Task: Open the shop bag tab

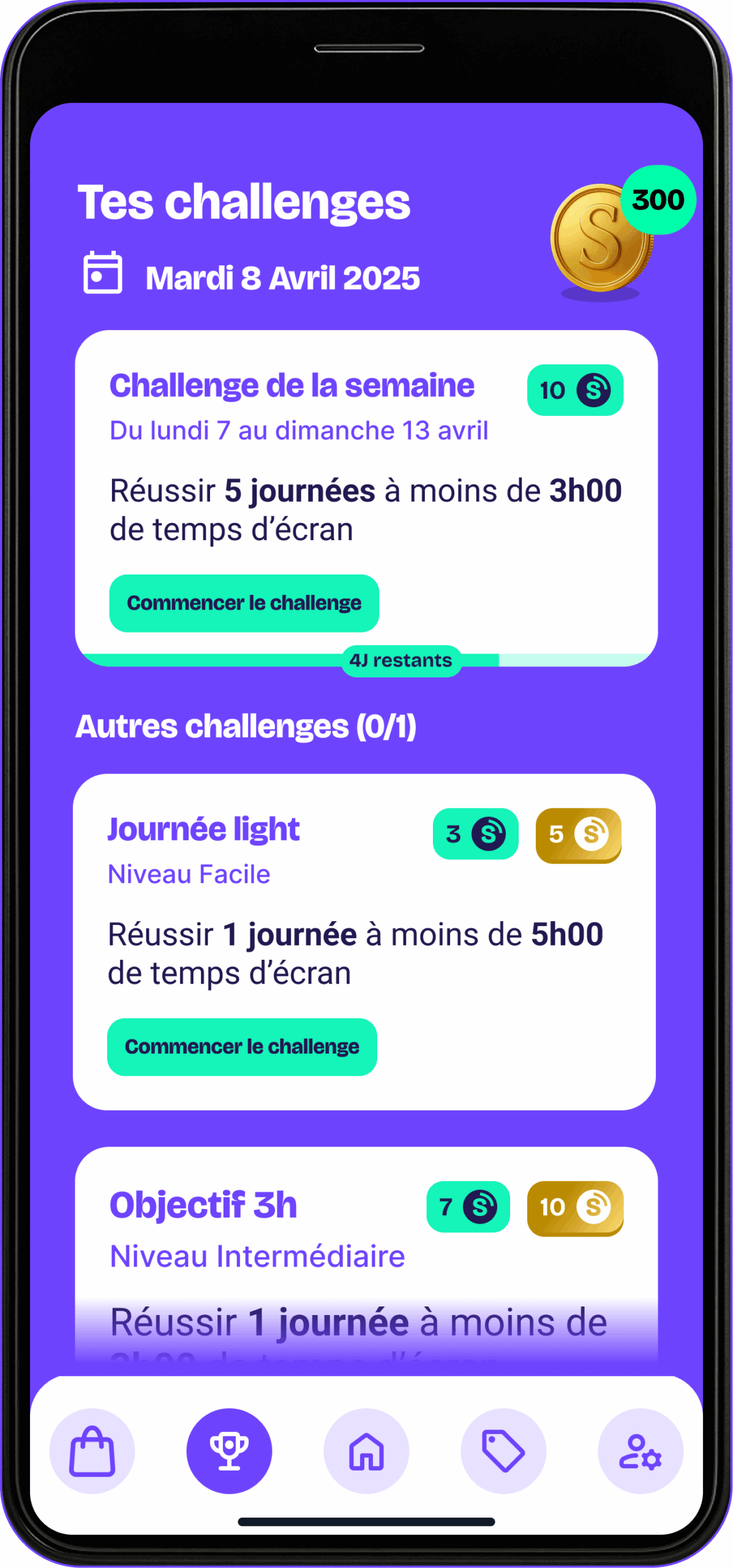Action: pyautogui.click(x=92, y=1450)
